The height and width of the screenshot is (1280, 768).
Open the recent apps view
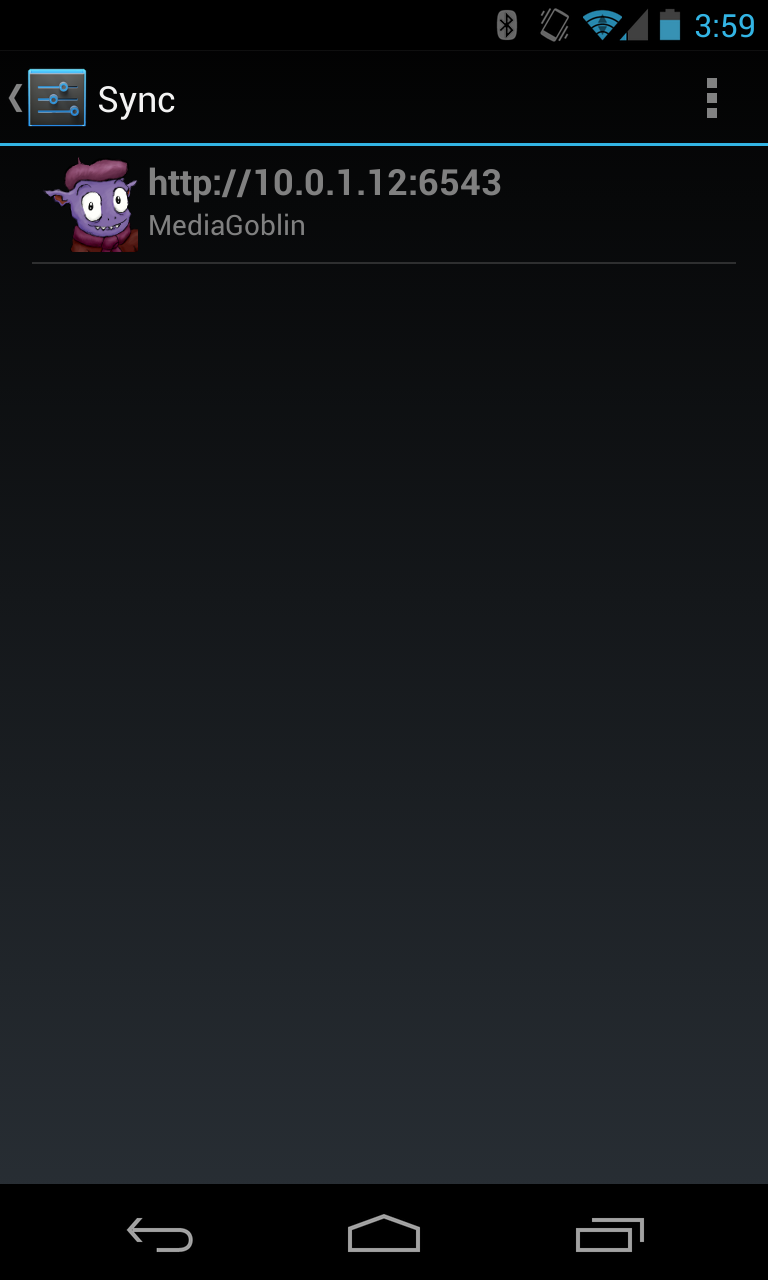[609, 1235]
